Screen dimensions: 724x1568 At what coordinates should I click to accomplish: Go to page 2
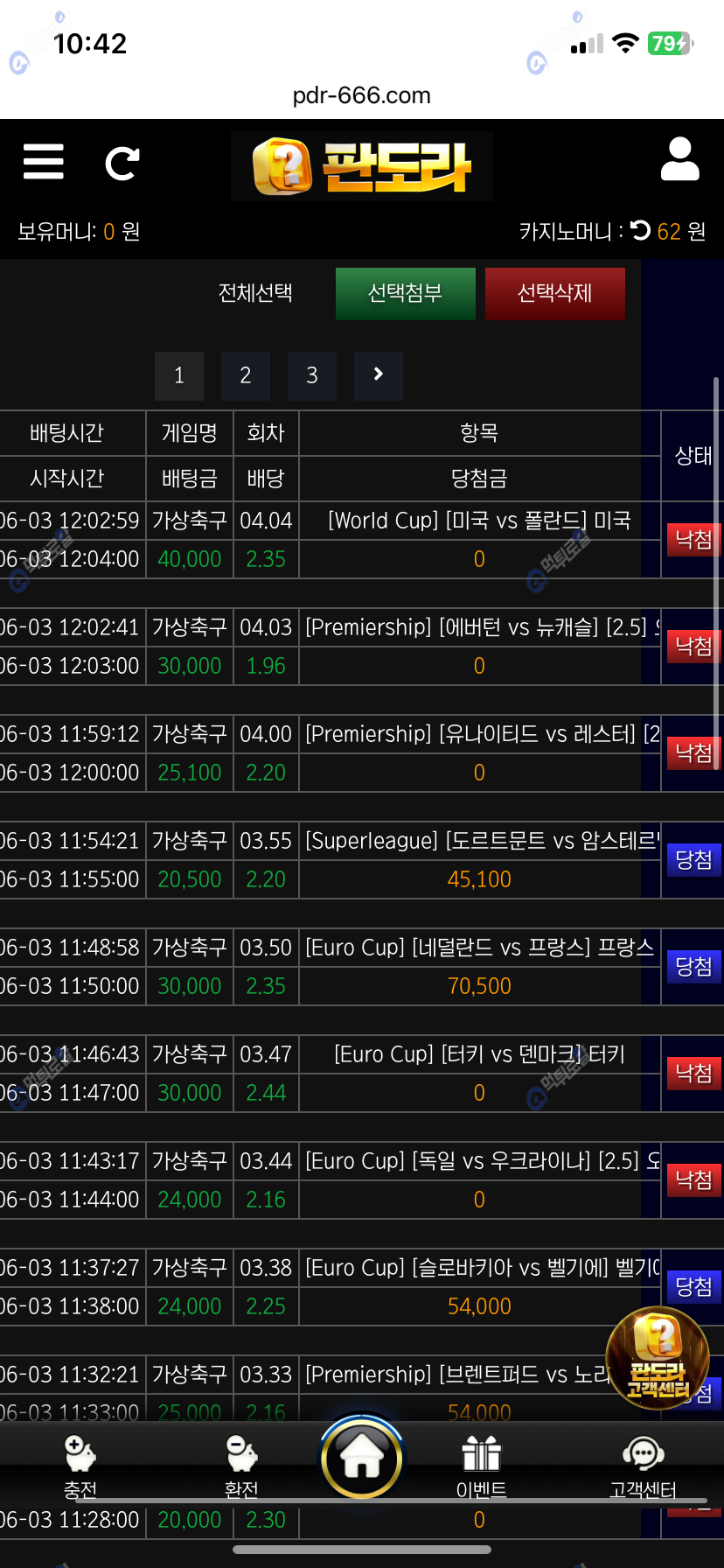[246, 375]
